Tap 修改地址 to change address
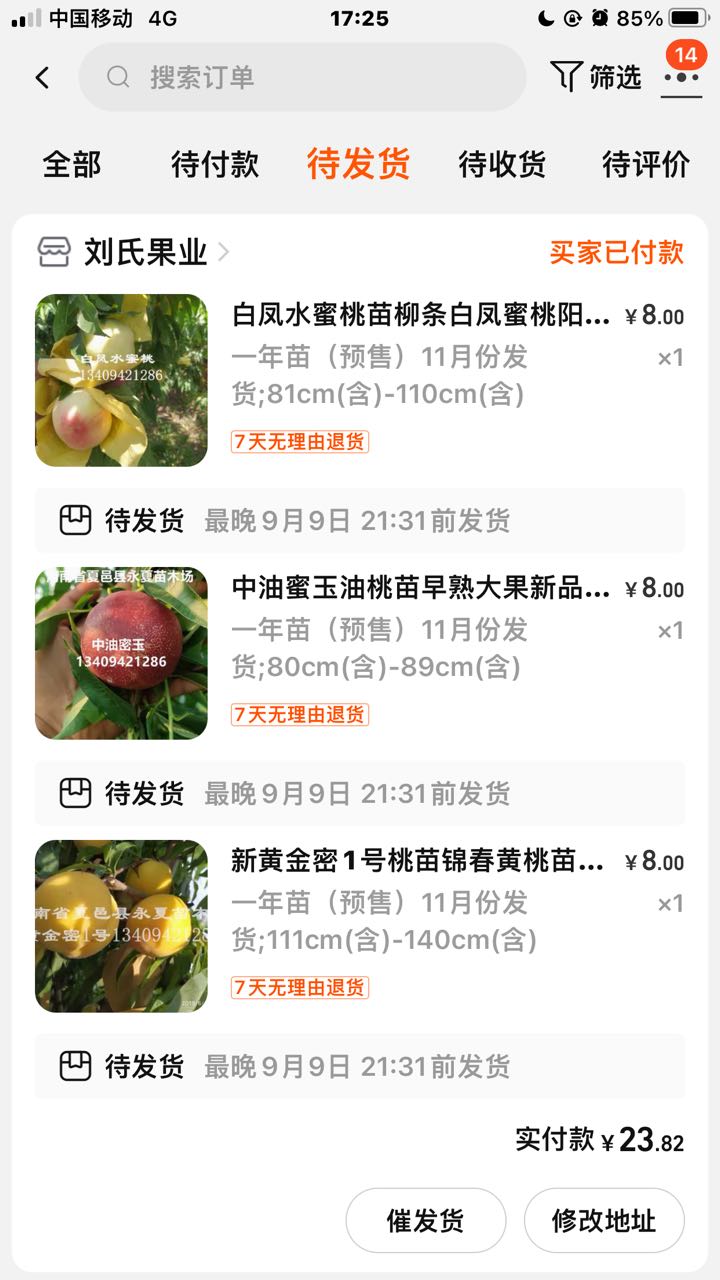This screenshot has width=720, height=1280. click(x=604, y=1220)
